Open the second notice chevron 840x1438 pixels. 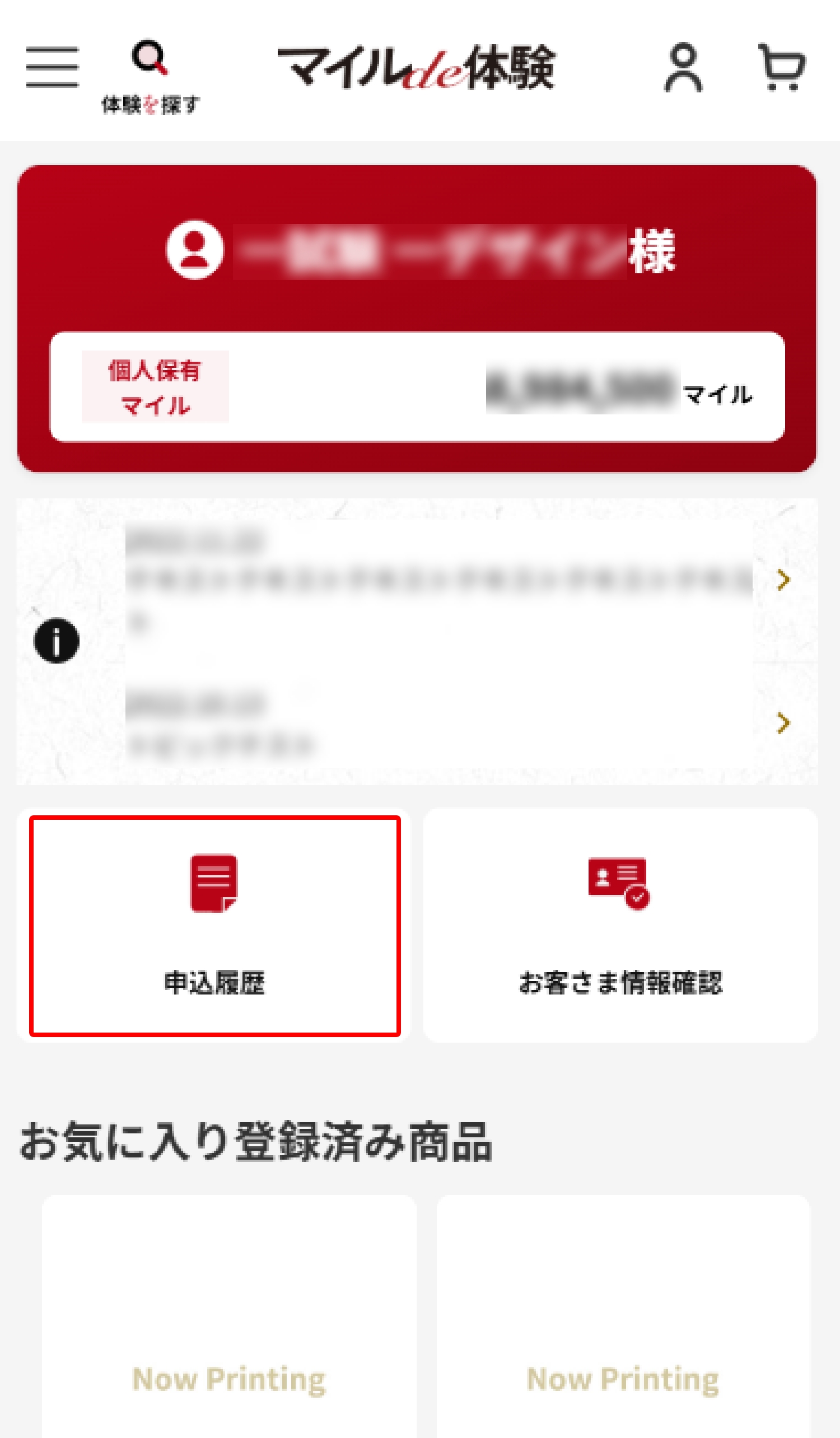[783, 723]
